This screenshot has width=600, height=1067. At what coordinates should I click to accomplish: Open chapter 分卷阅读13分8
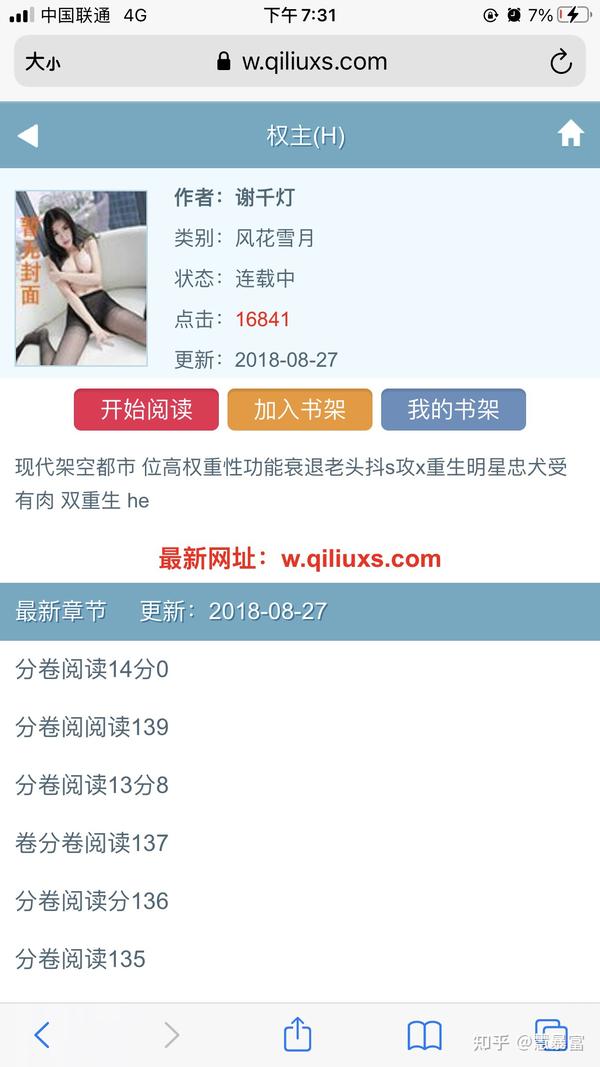300,785
